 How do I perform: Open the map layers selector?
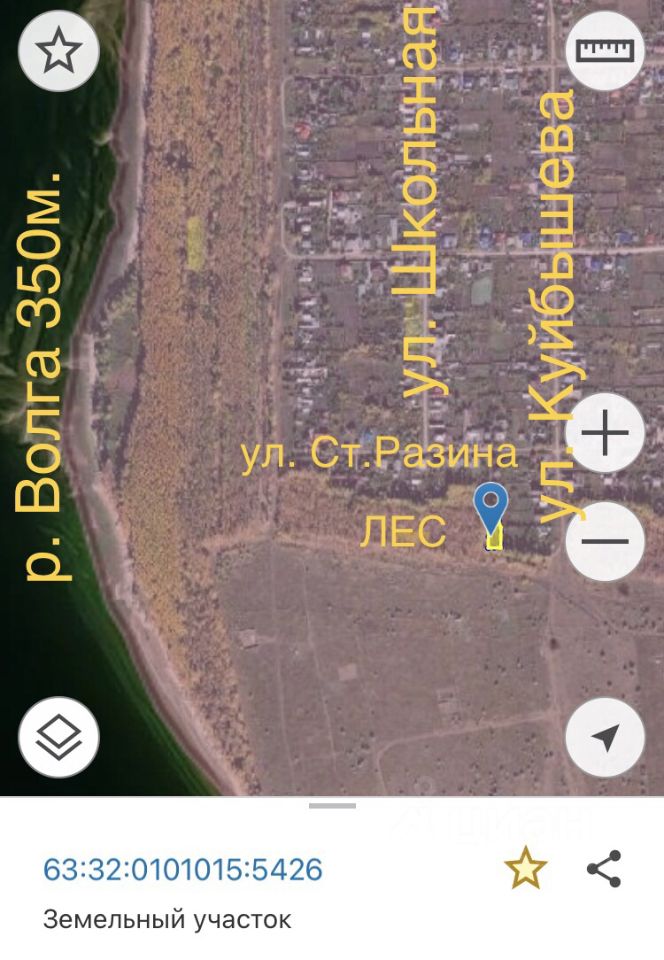(x=58, y=738)
